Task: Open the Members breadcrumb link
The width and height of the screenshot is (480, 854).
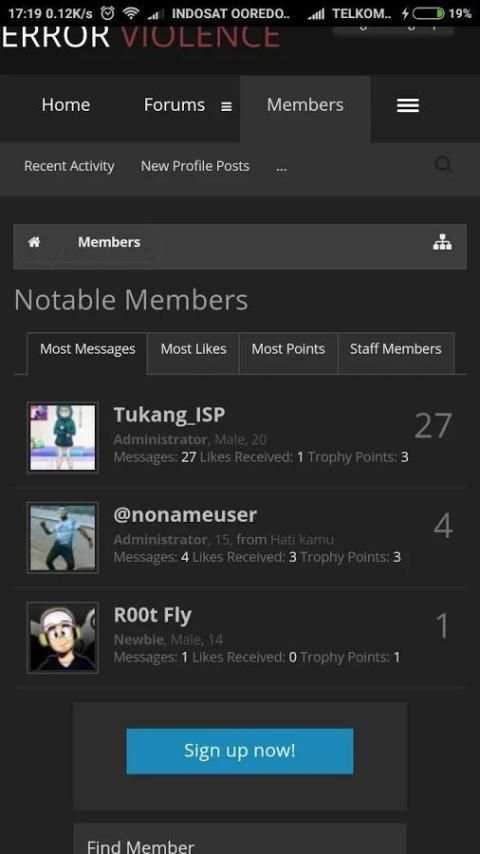Action: (109, 242)
